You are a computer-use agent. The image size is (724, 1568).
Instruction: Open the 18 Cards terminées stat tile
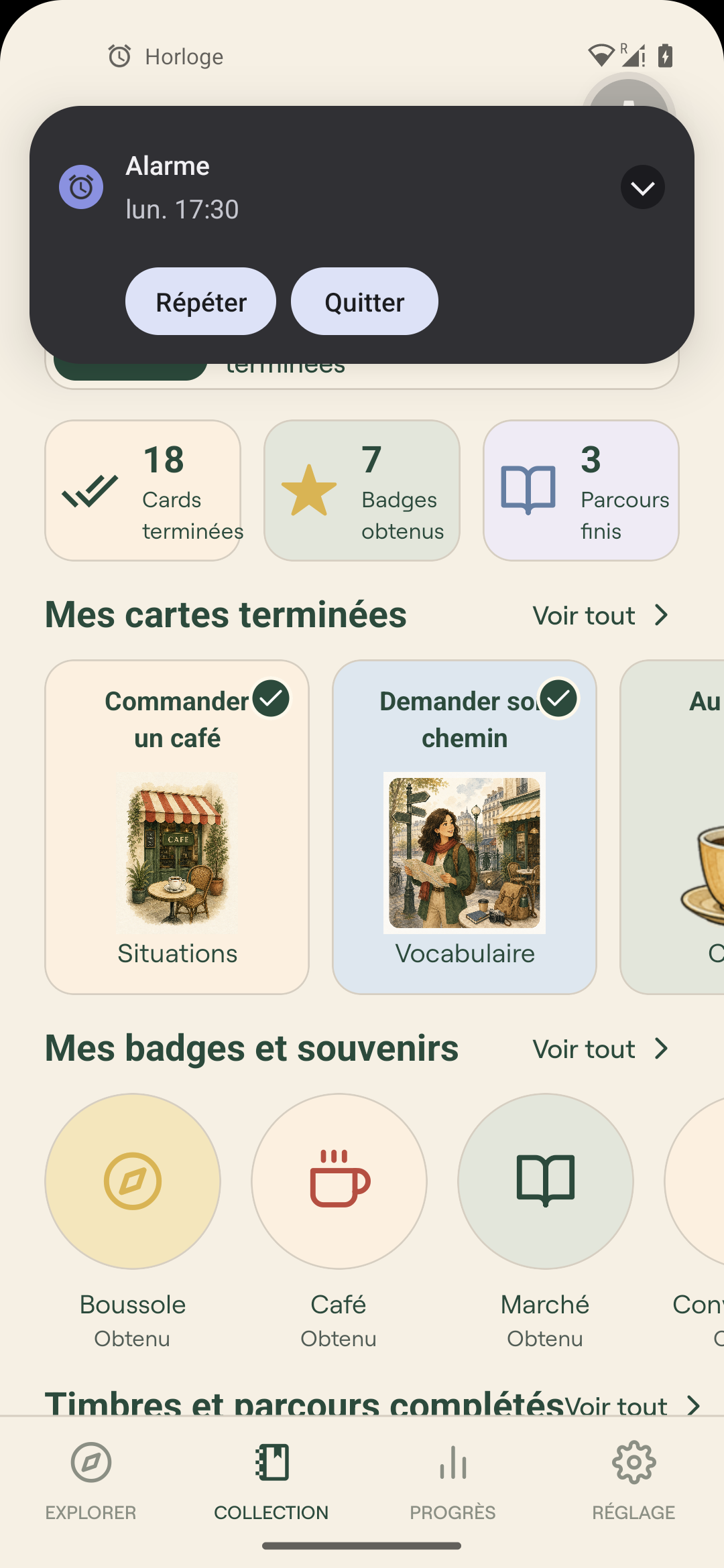point(143,491)
